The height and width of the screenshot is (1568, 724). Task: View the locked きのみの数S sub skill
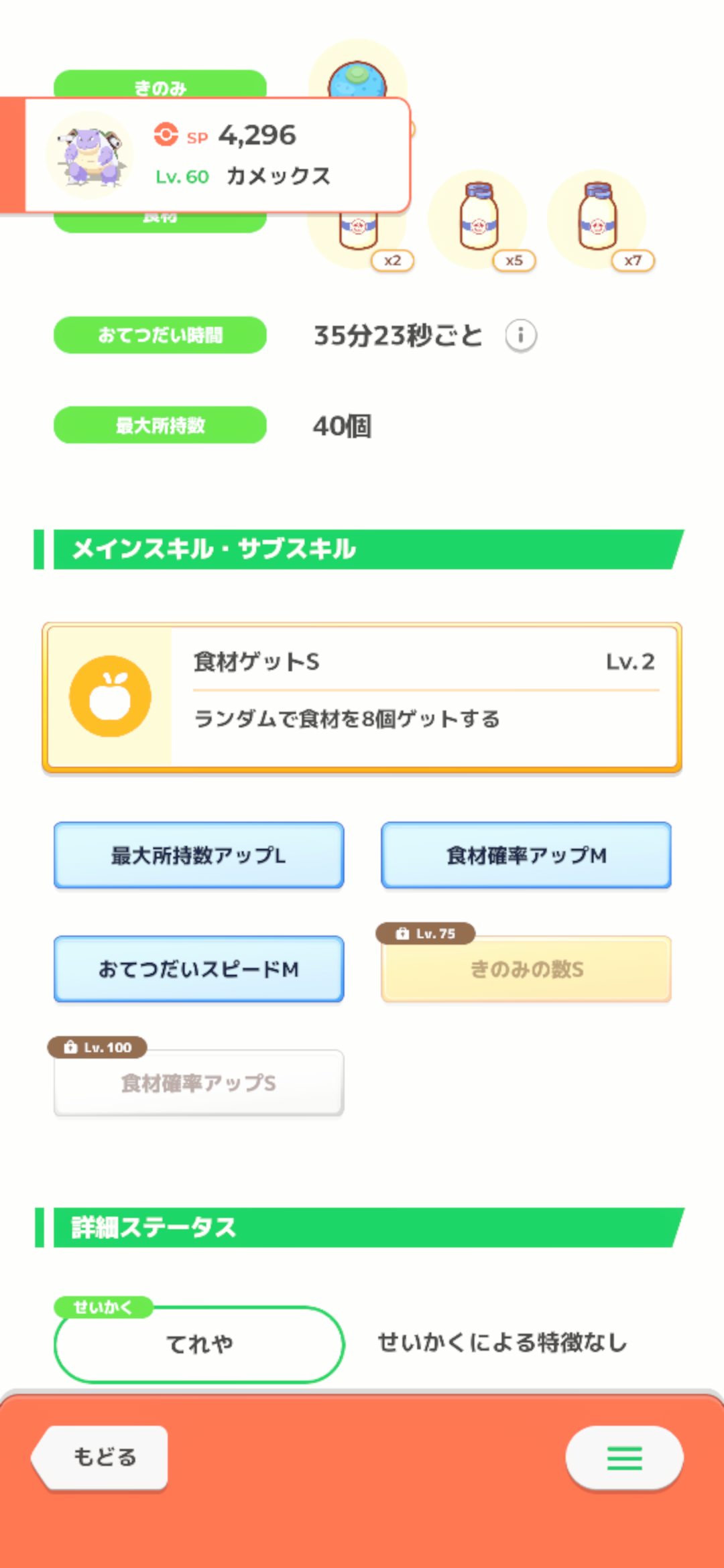click(x=526, y=969)
